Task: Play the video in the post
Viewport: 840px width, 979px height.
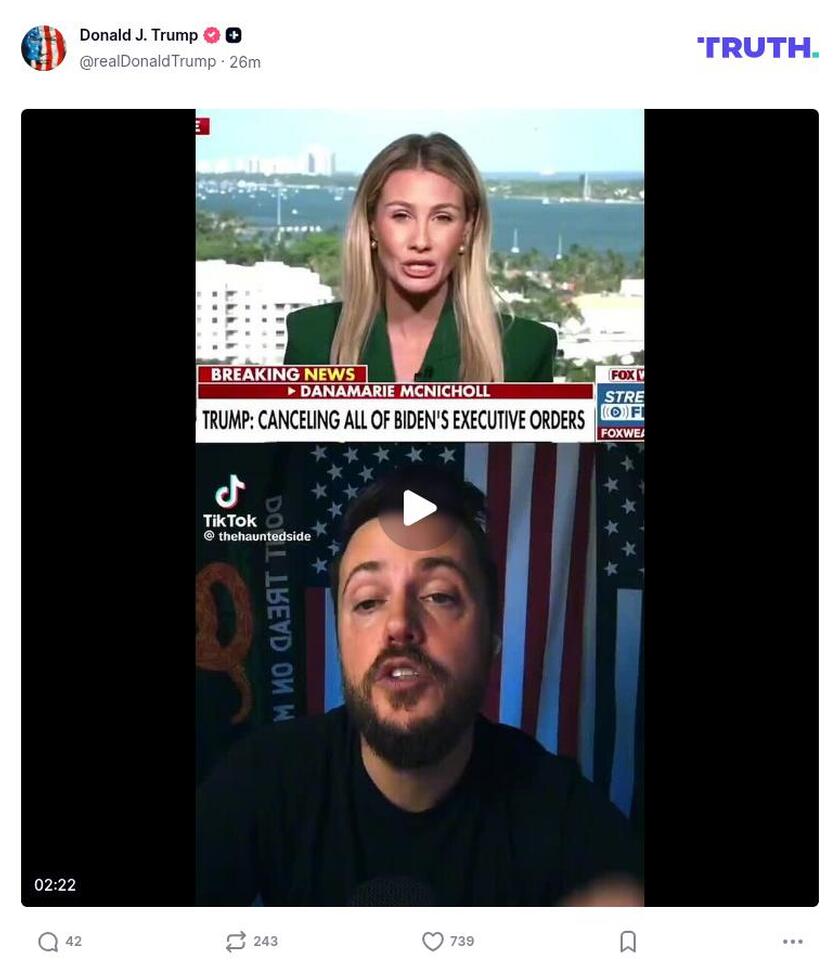Action: (x=420, y=508)
